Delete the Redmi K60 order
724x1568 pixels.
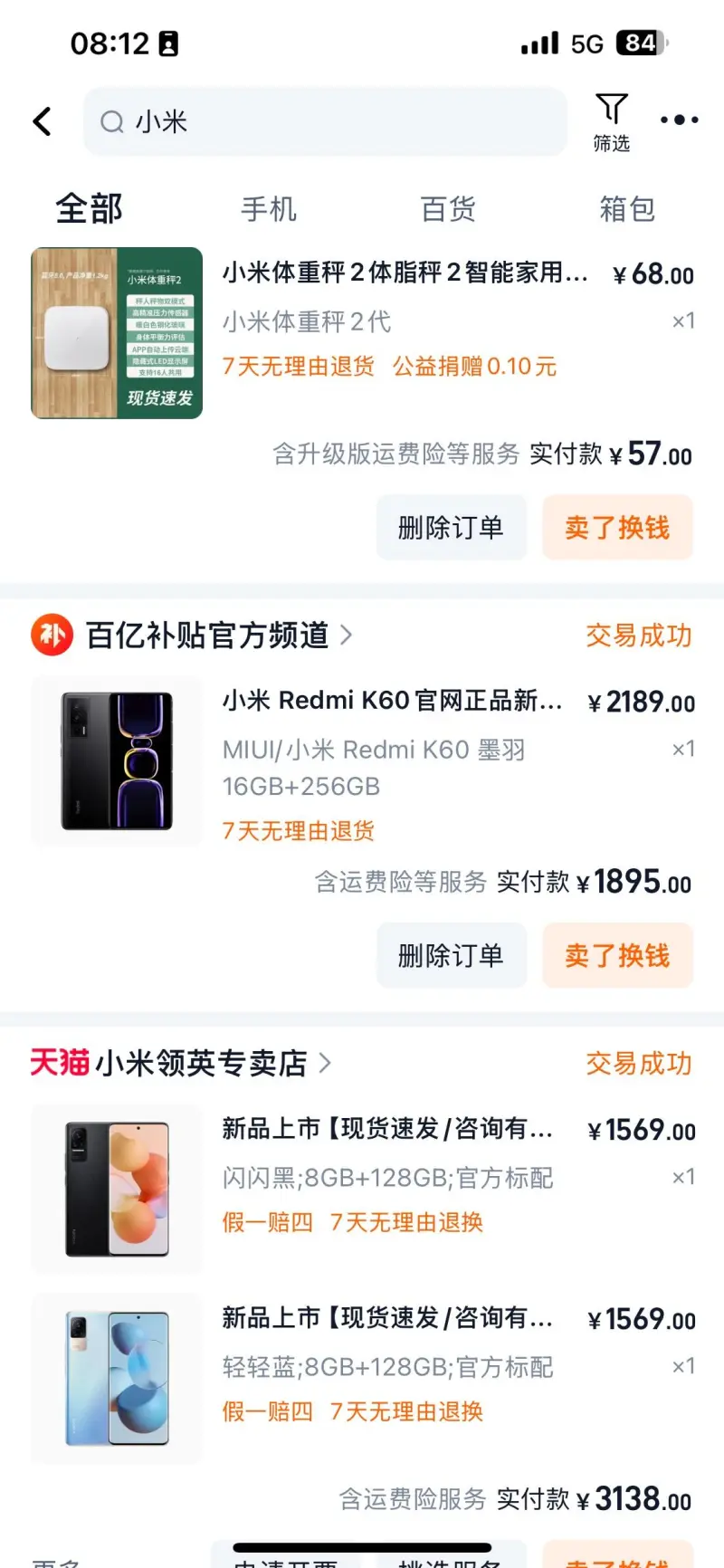coord(451,955)
